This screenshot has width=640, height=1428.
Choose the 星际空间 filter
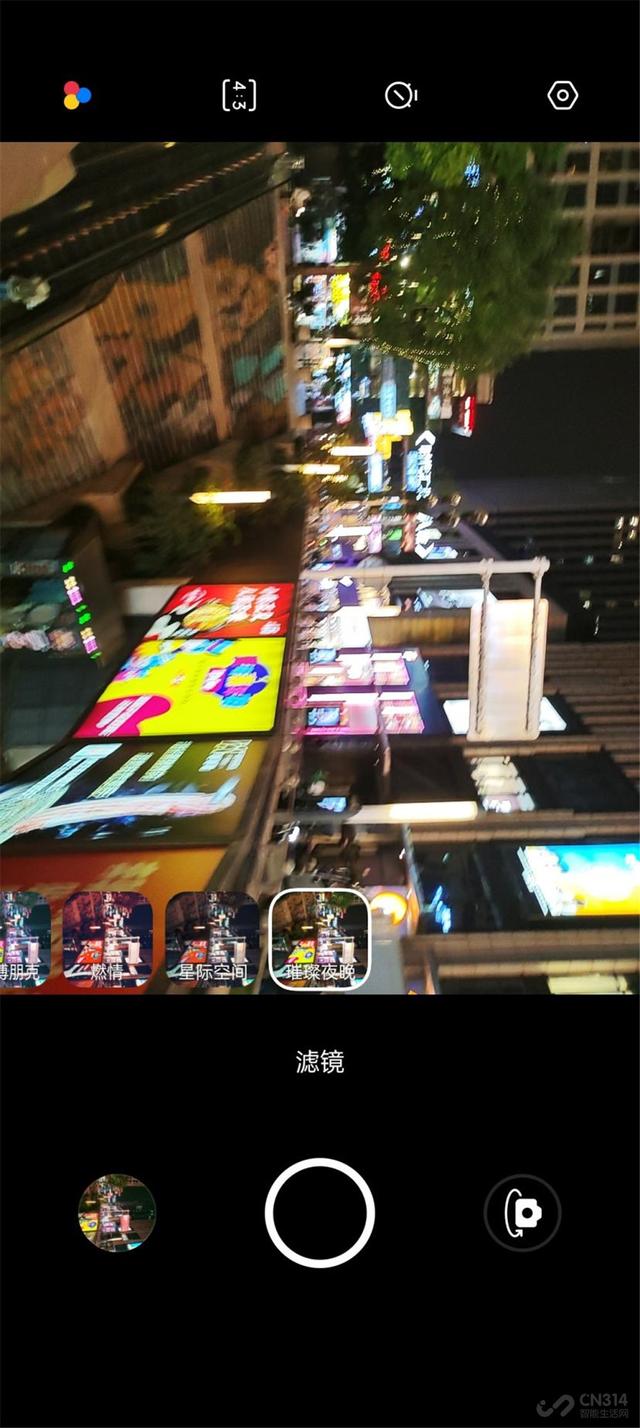click(x=212, y=940)
